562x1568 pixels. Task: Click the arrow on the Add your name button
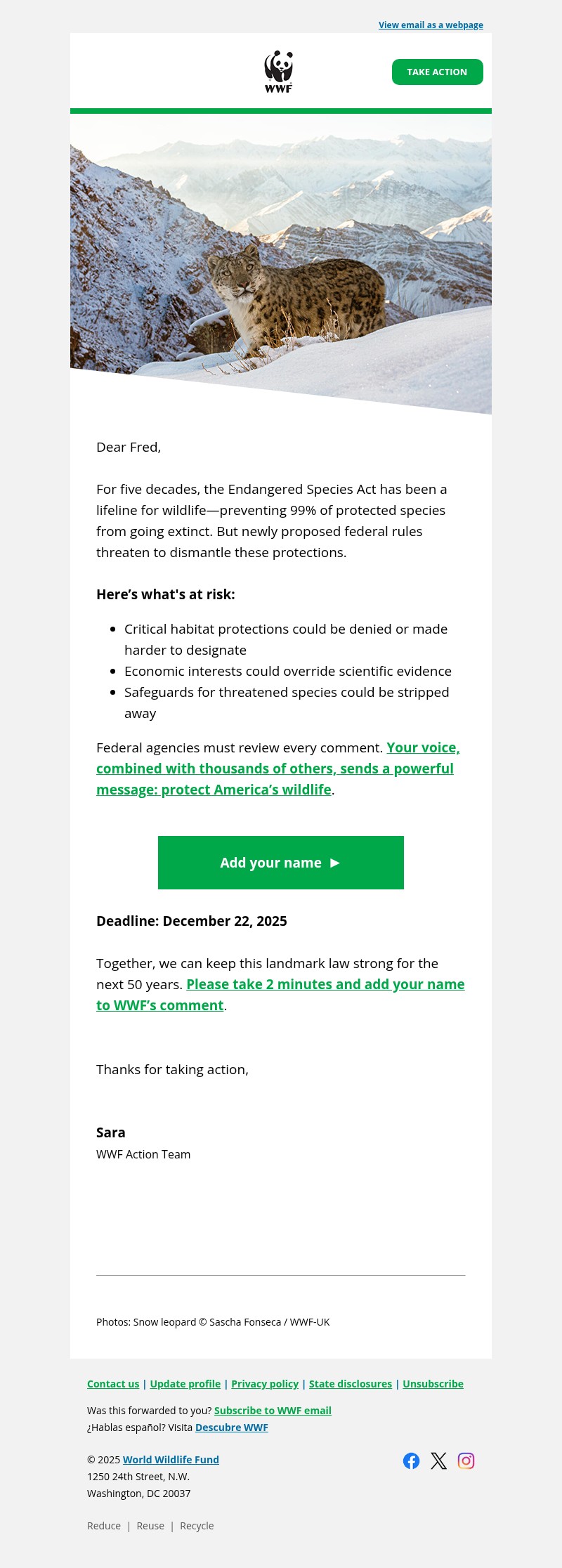tap(336, 863)
